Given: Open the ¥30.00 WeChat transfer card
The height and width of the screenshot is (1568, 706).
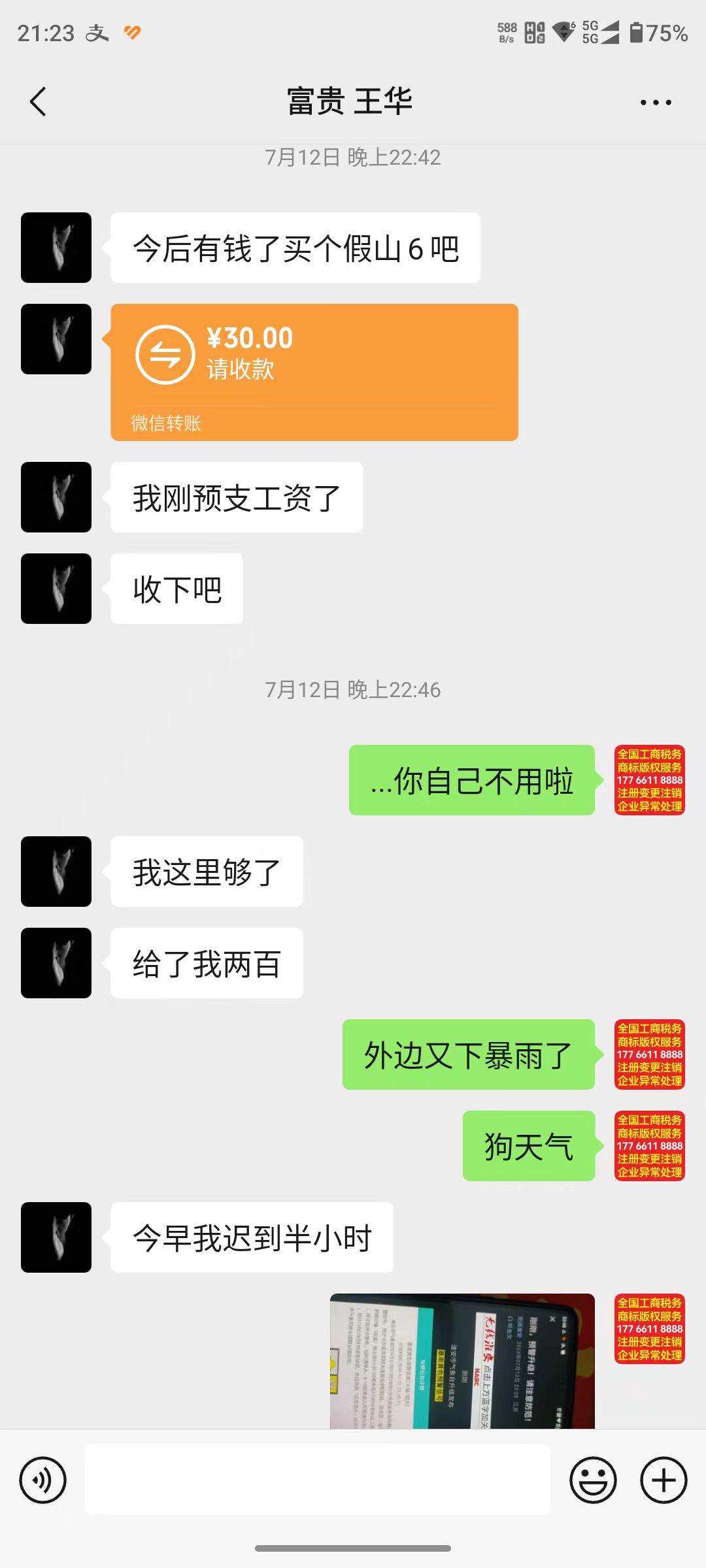Looking at the screenshot, I should 314,372.
